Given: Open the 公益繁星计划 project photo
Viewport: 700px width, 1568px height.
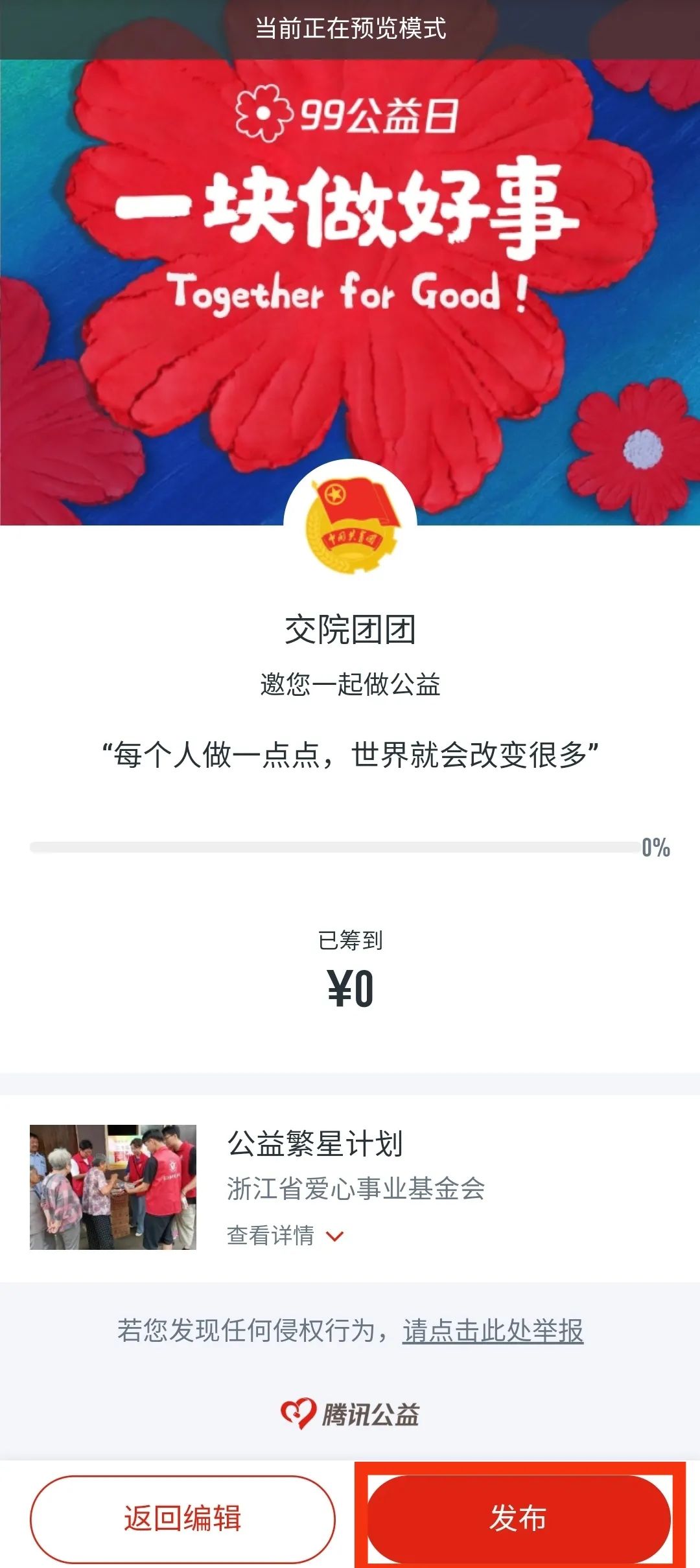Looking at the screenshot, I should point(113,1187).
